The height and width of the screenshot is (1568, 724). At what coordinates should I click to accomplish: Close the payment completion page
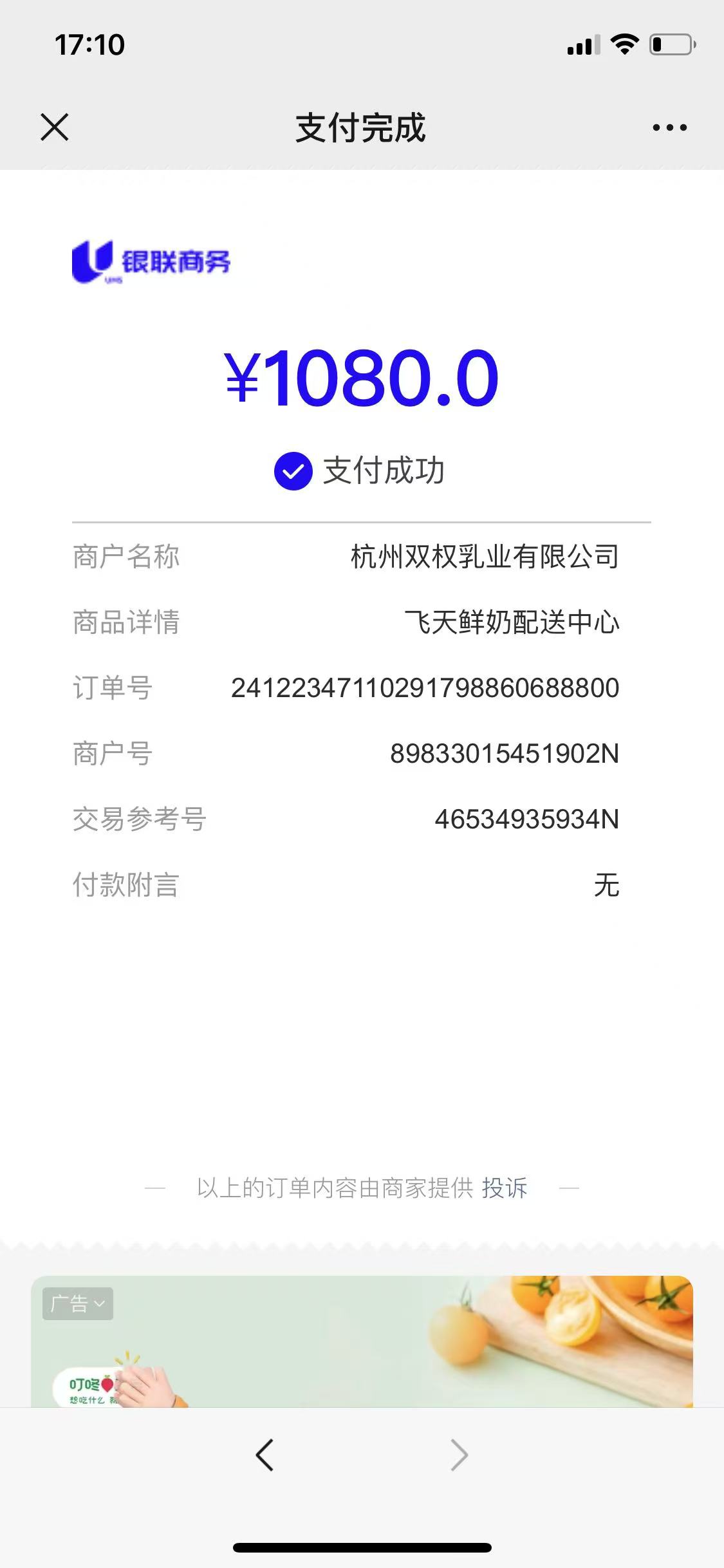55,127
